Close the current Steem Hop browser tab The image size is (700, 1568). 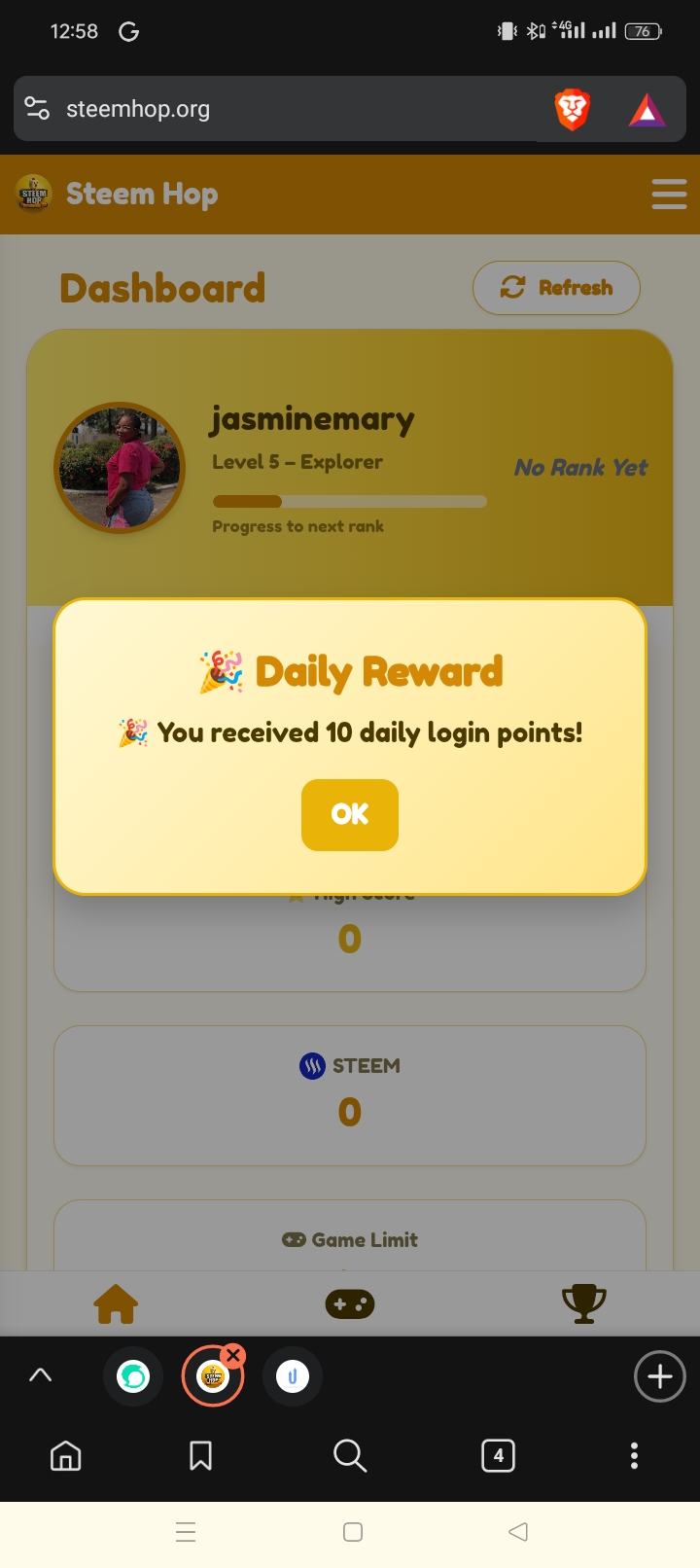coord(232,1355)
